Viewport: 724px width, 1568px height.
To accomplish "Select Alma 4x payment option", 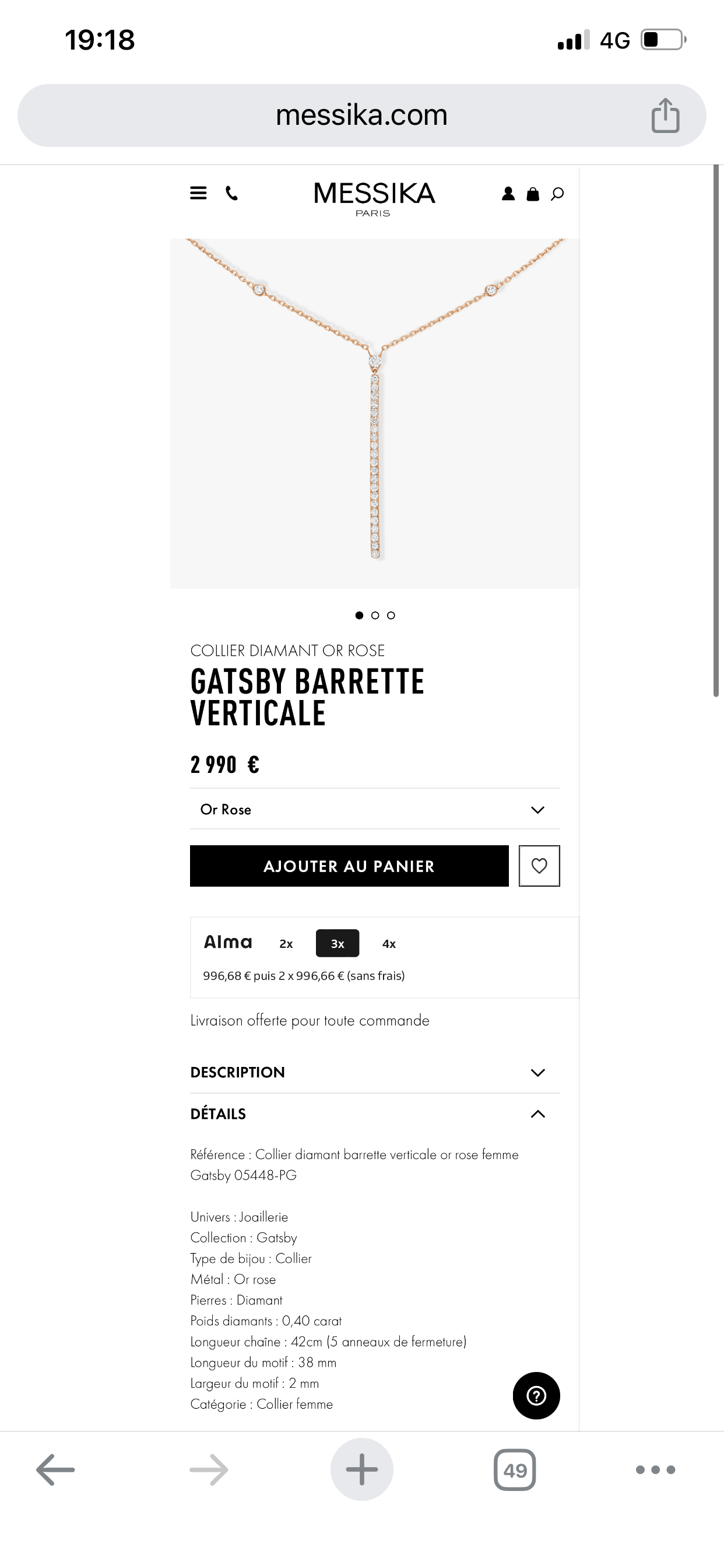I will [389, 944].
